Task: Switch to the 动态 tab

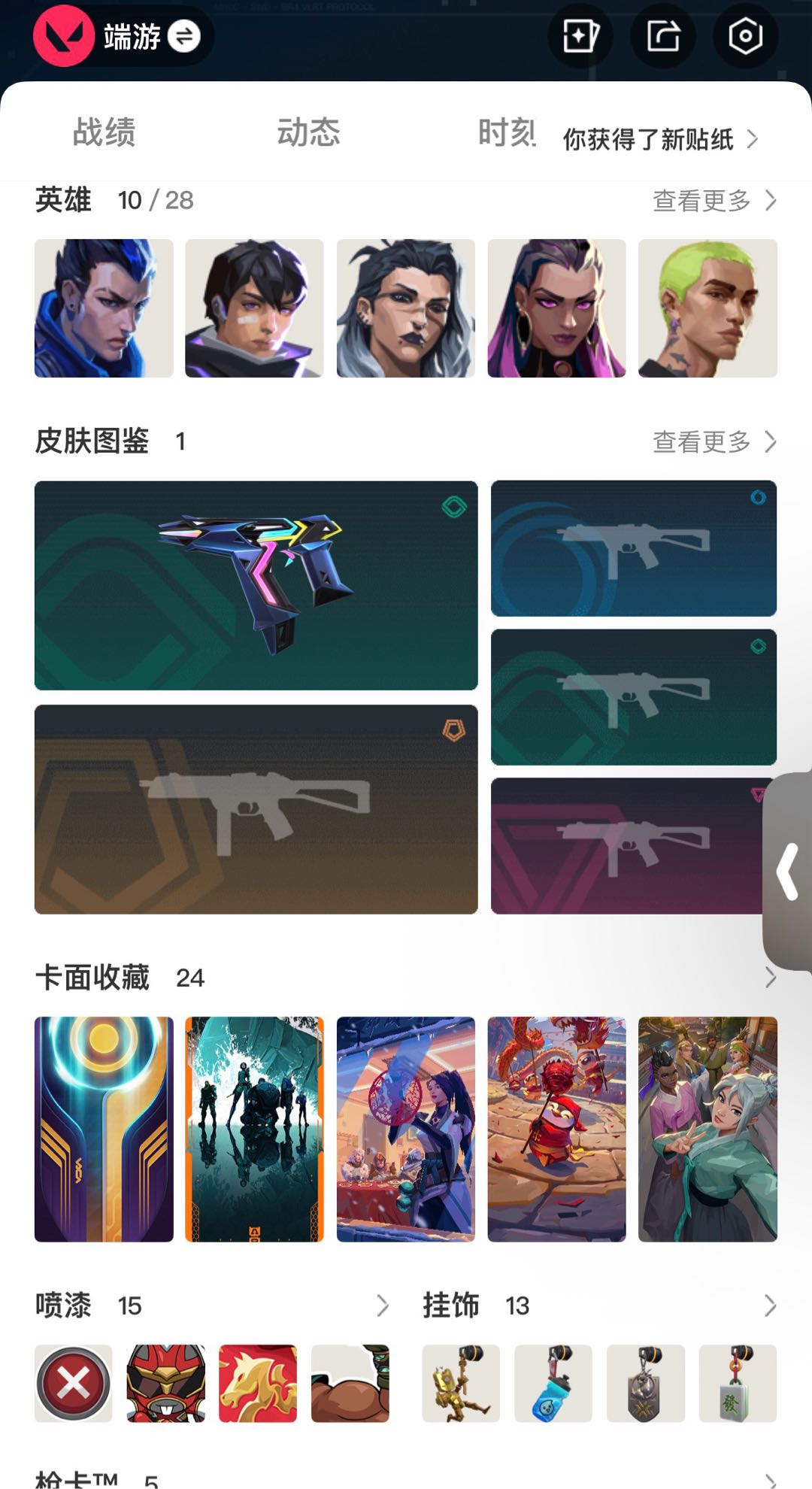Action: pos(308,132)
